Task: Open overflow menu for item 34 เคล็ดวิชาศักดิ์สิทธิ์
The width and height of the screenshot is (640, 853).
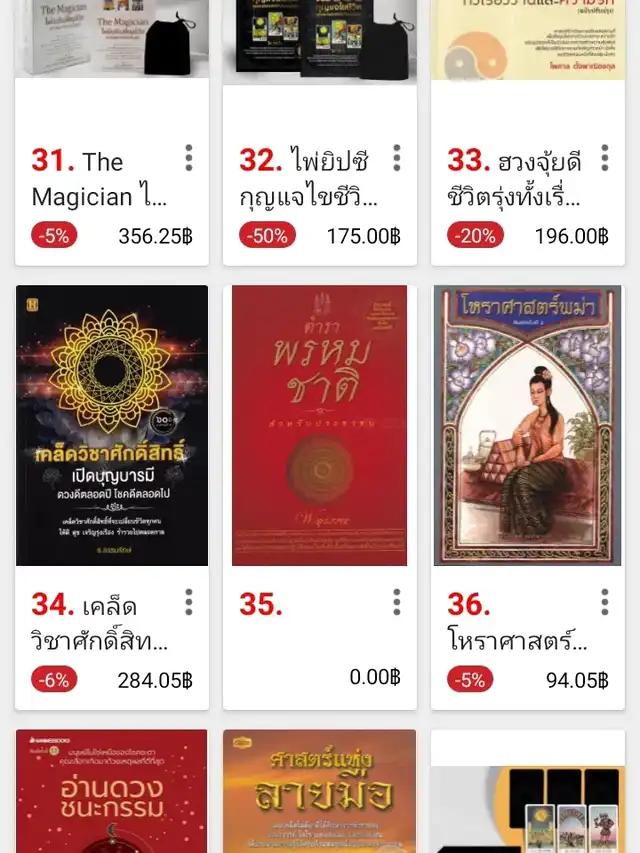Action: (x=188, y=602)
